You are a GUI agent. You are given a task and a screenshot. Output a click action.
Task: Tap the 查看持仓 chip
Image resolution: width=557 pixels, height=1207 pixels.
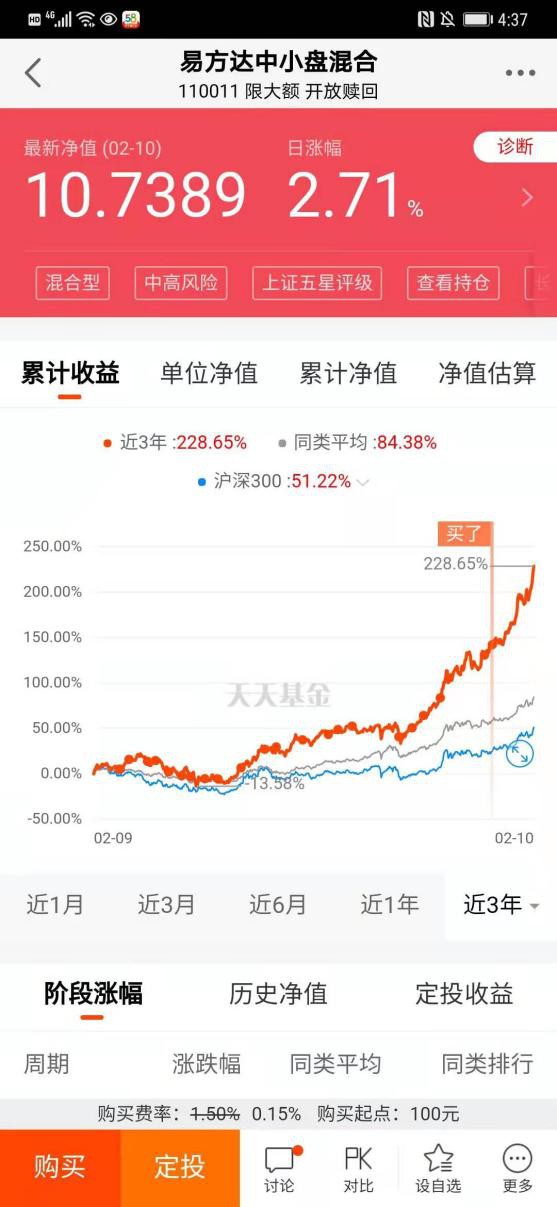(453, 283)
